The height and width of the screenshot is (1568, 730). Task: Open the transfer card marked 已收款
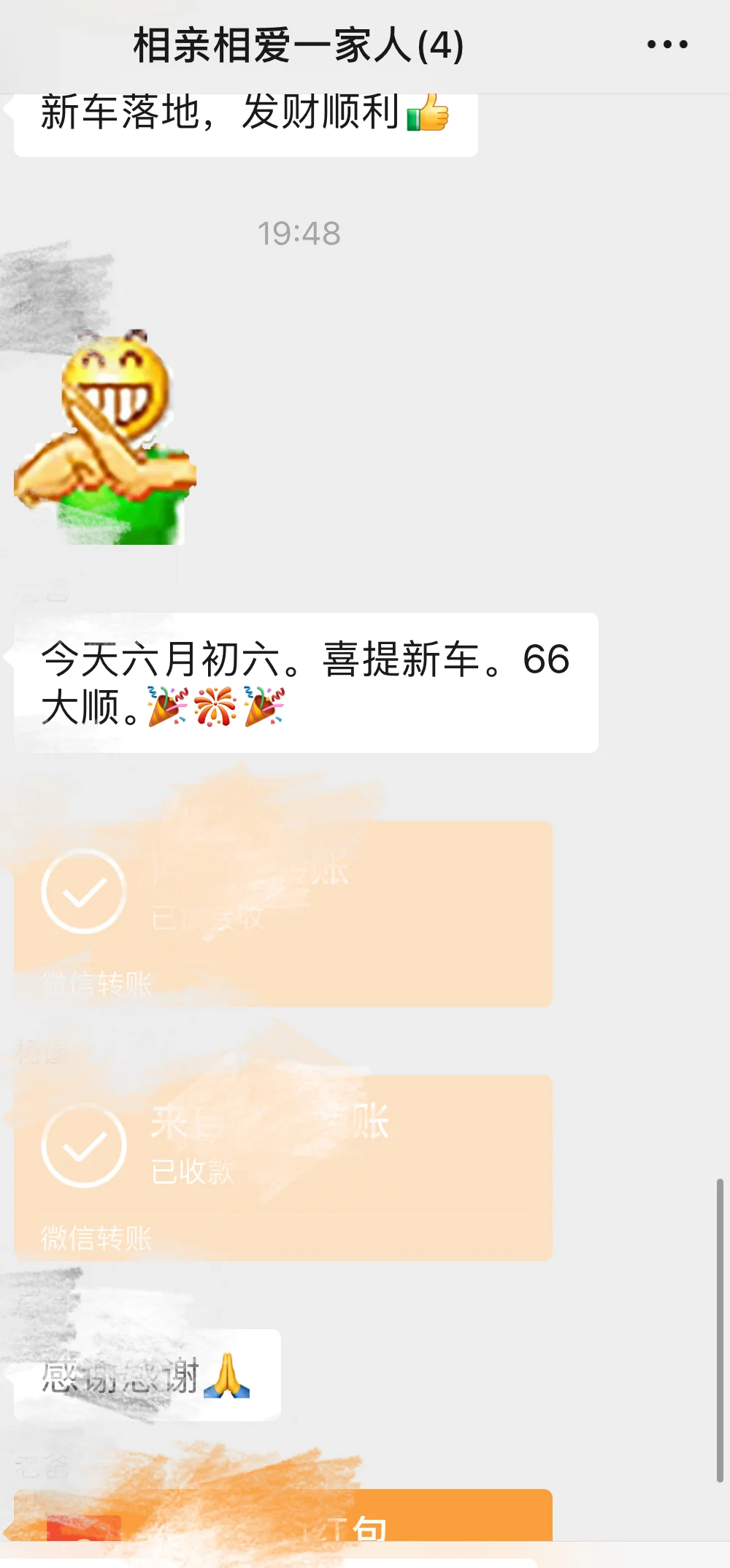pyautogui.click(x=283, y=1166)
